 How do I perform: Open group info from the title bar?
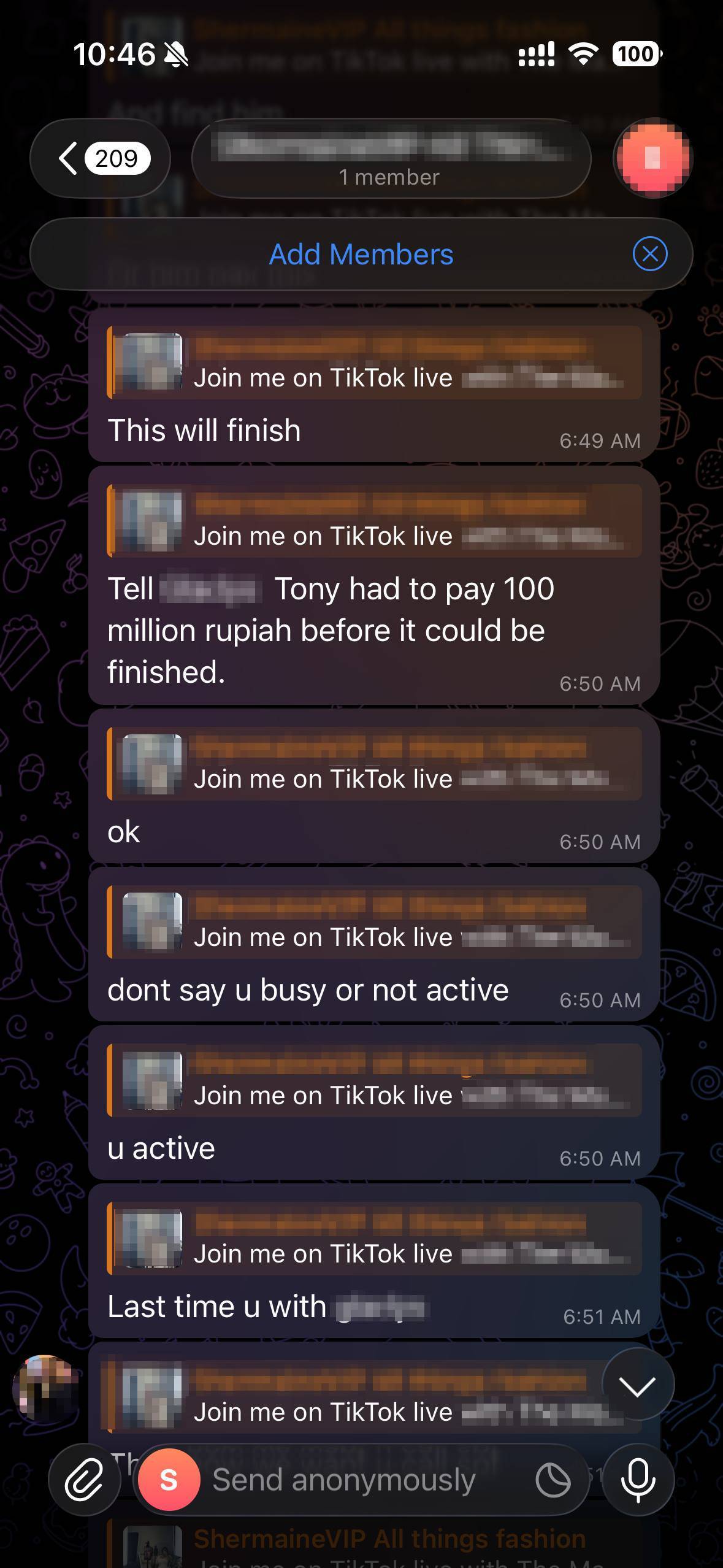coord(391,158)
